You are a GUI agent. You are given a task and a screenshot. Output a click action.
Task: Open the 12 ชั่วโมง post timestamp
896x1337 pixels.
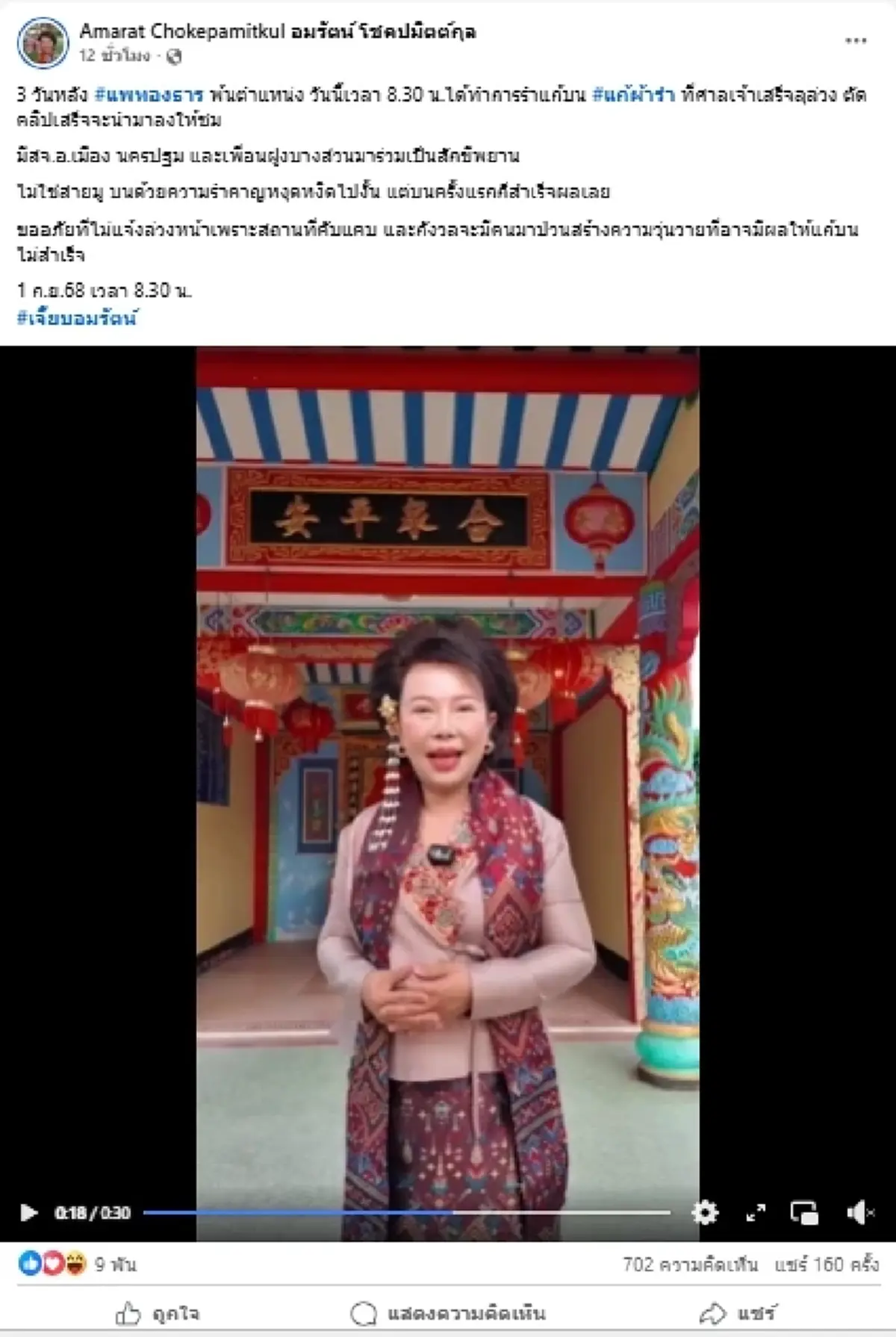[114, 55]
